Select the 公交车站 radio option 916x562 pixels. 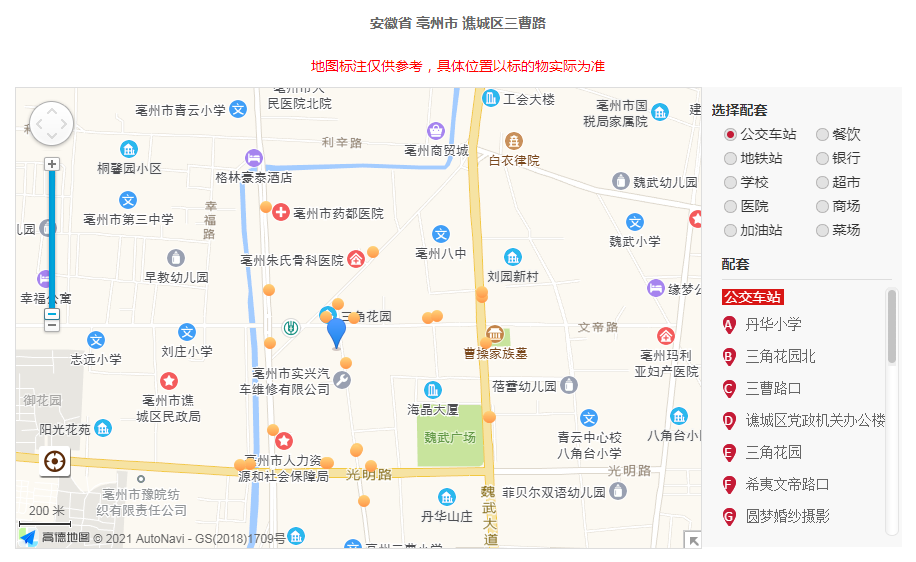pos(731,134)
